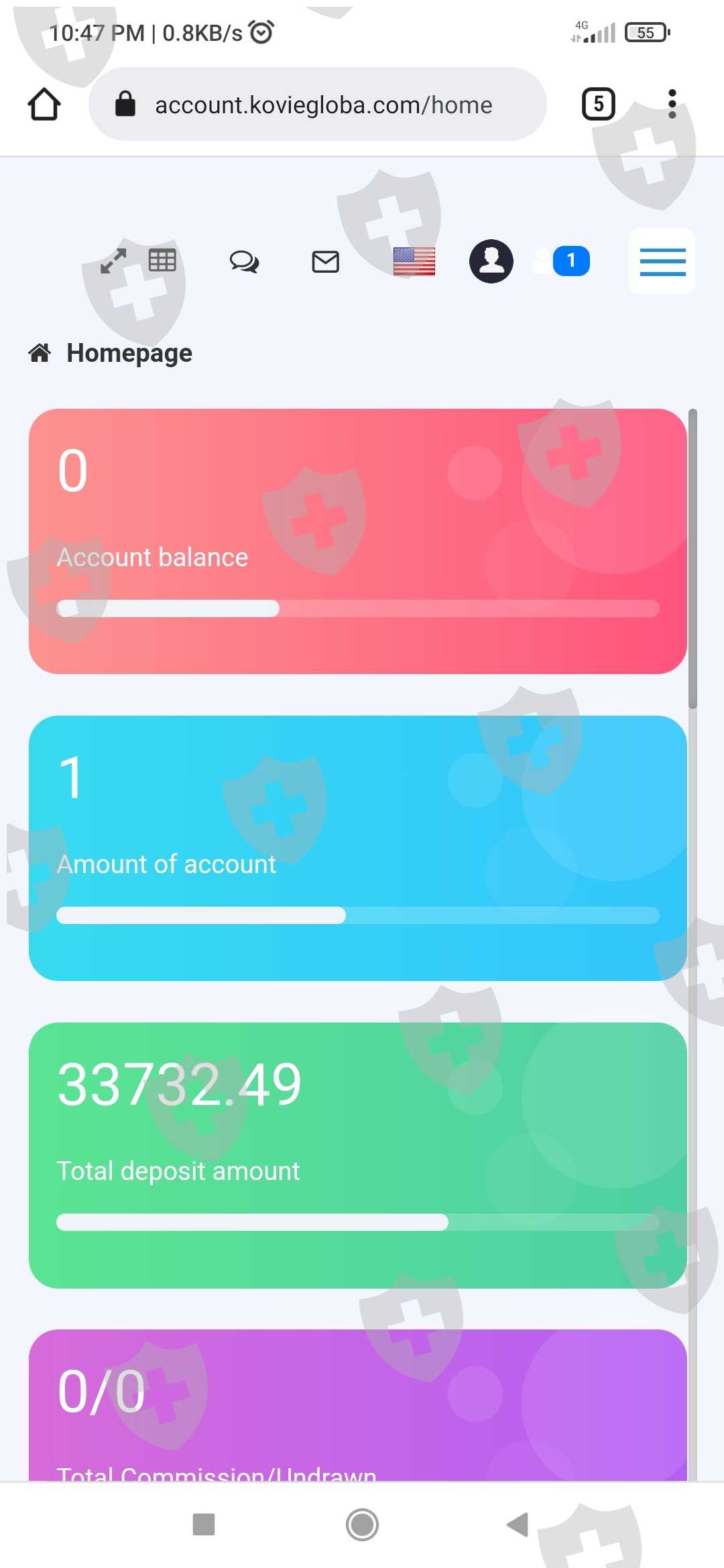This screenshot has height=1568, width=724.
Task: Open the hamburger drawer menu
Action: pos(662,261)
